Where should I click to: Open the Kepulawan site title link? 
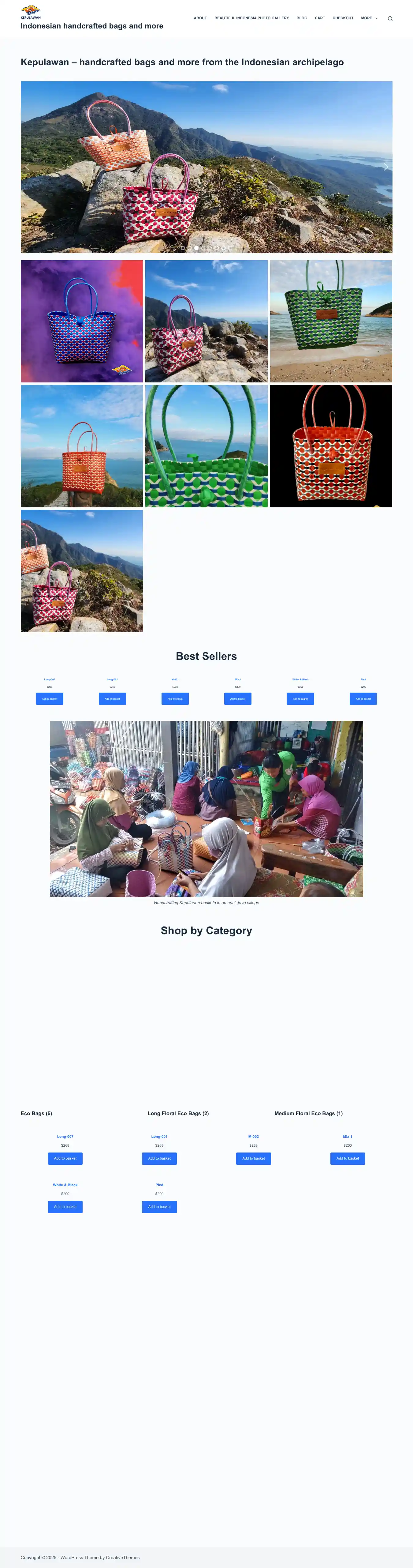92,26
